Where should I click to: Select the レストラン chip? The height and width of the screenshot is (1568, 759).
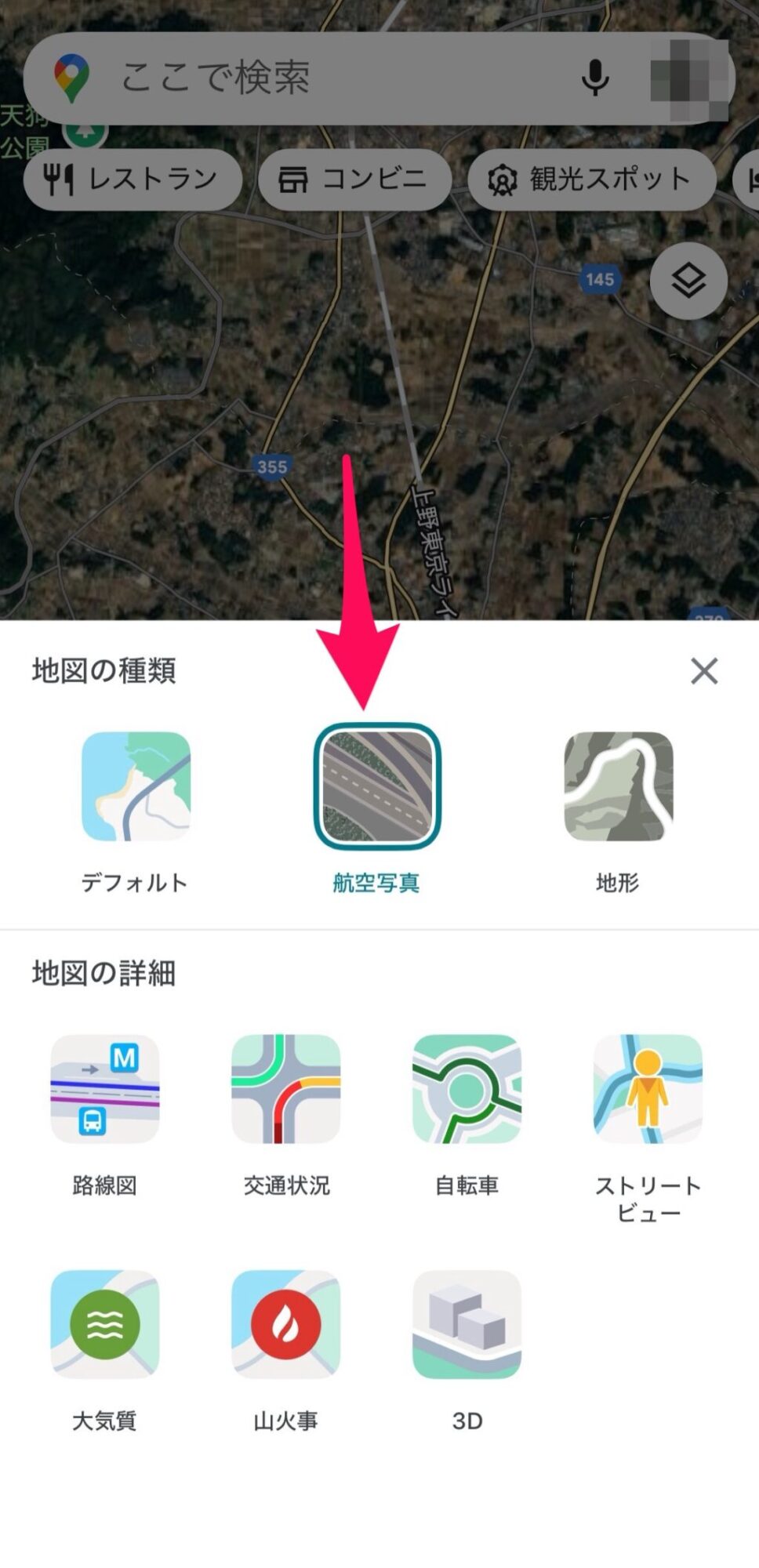pyautogui.click(x=133, y=180)
